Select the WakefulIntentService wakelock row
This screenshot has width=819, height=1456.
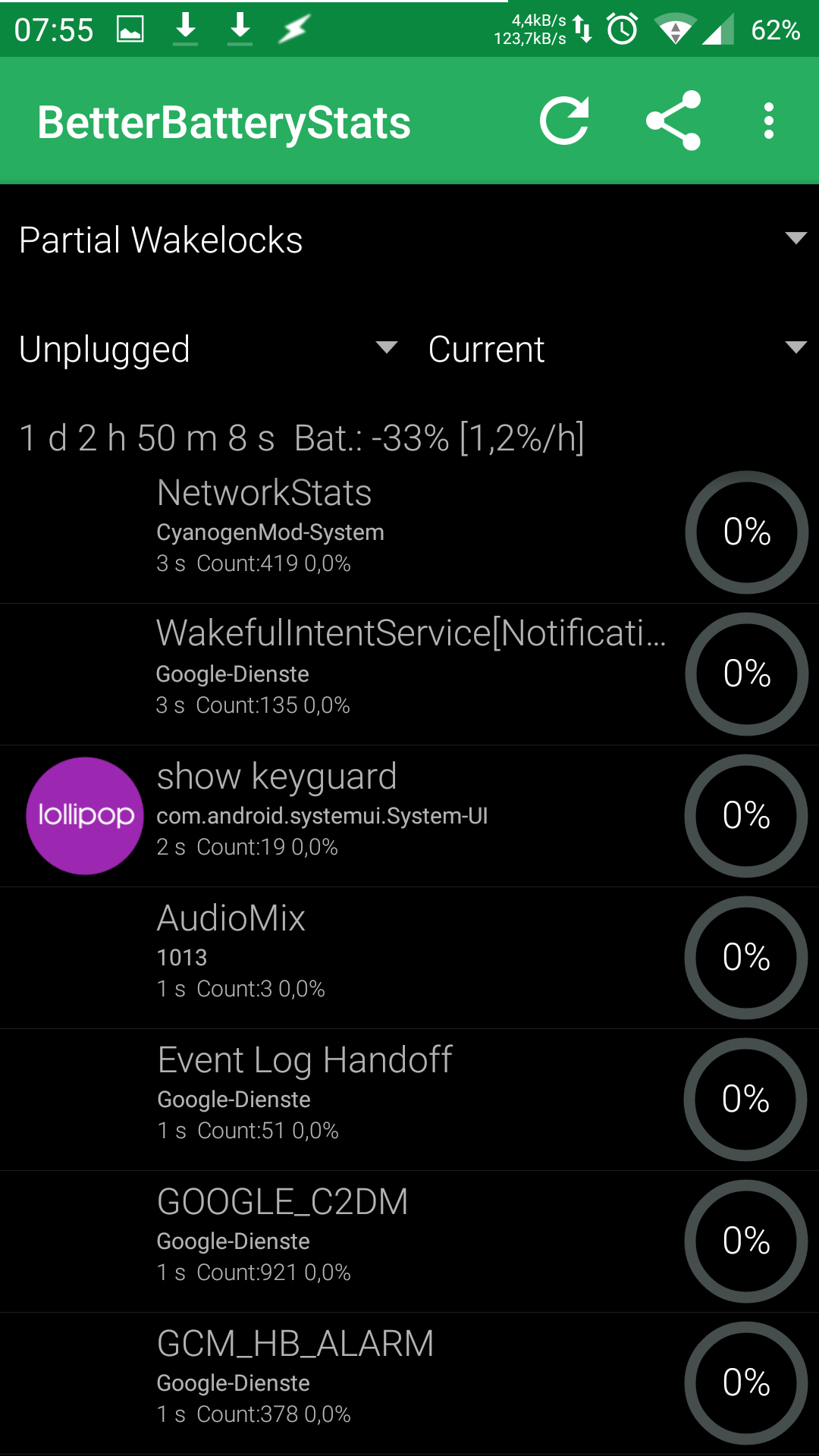click(409, 673)
